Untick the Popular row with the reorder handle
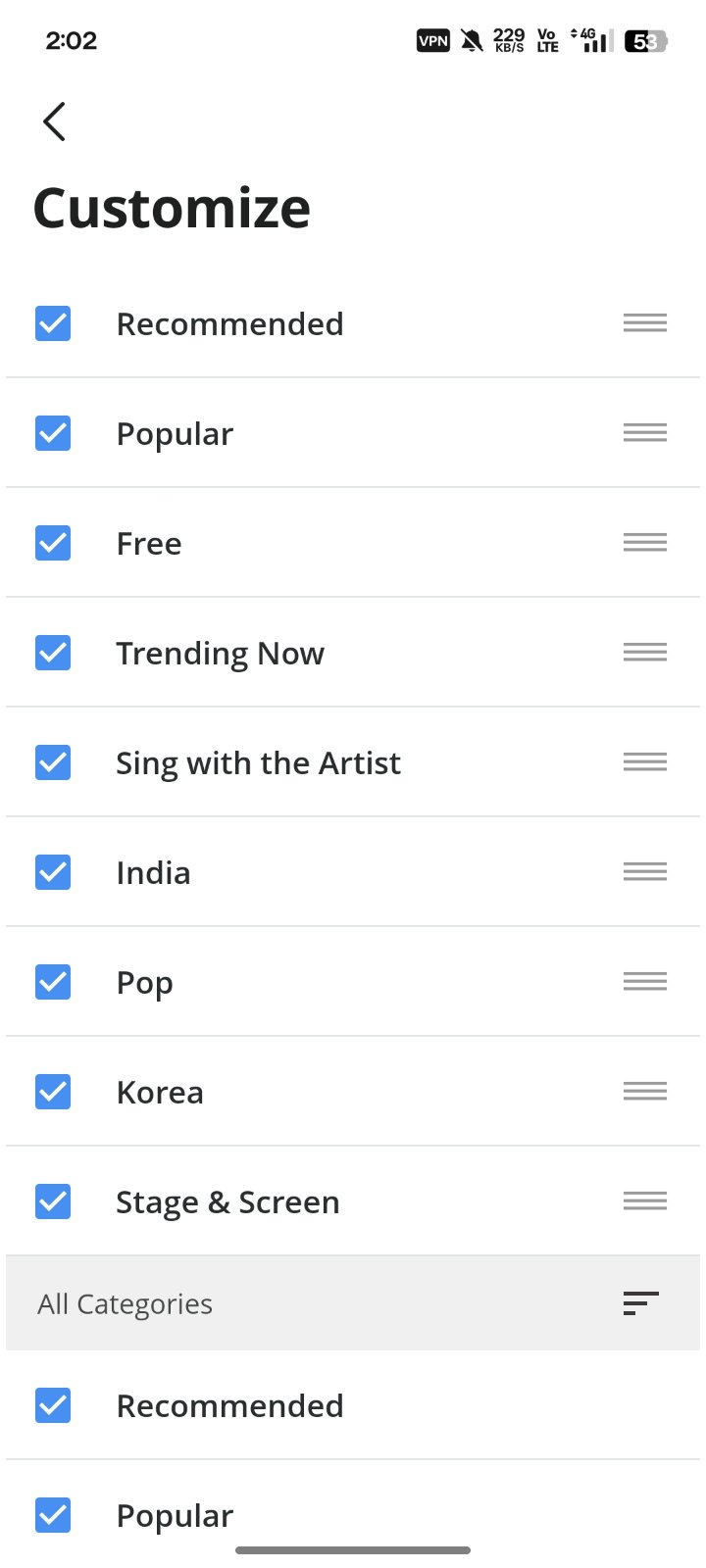This screenshot has height=1568, width=706. pos(53,433)
